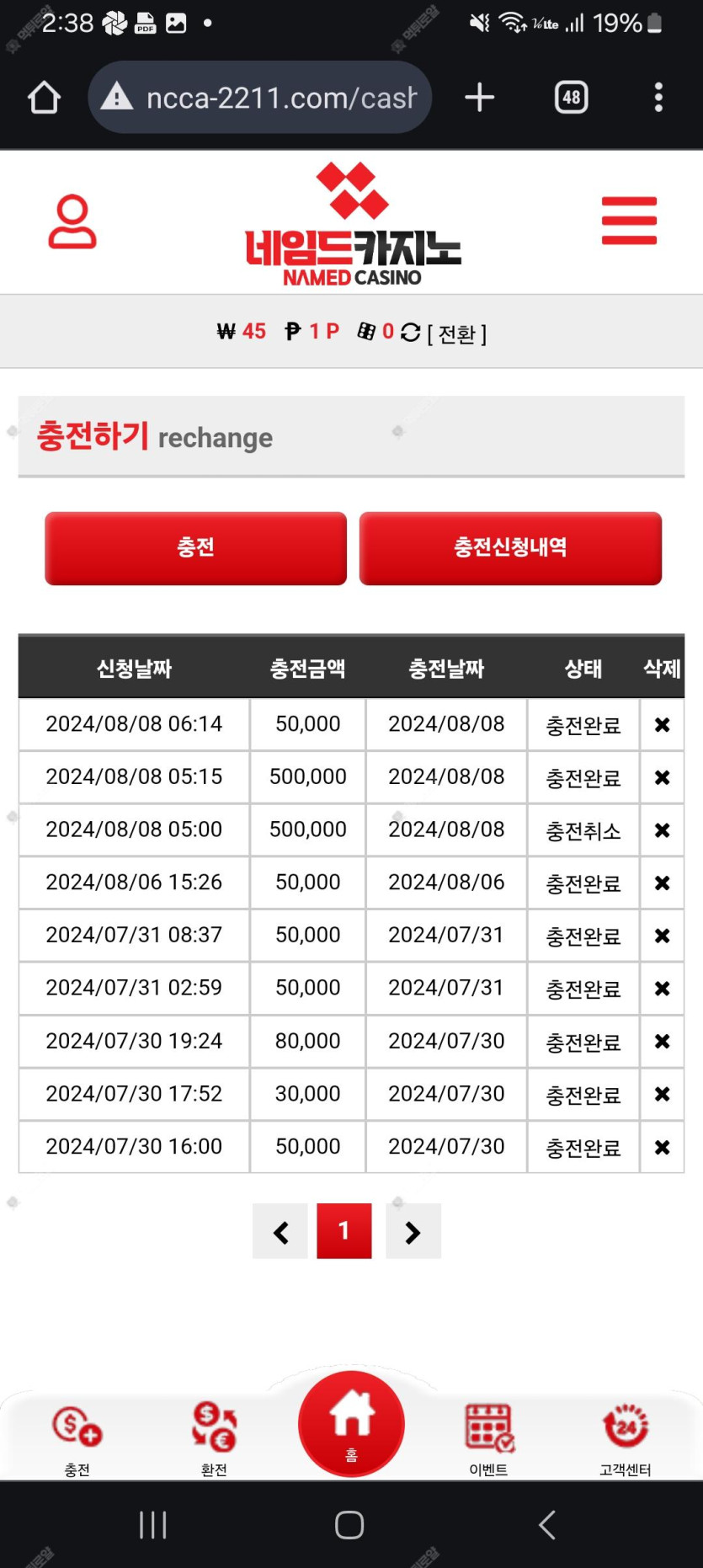Screen dimensions: 703x1568
Task: Switch to the 환전 bottom tab
Action: [x=214, y=1439]
